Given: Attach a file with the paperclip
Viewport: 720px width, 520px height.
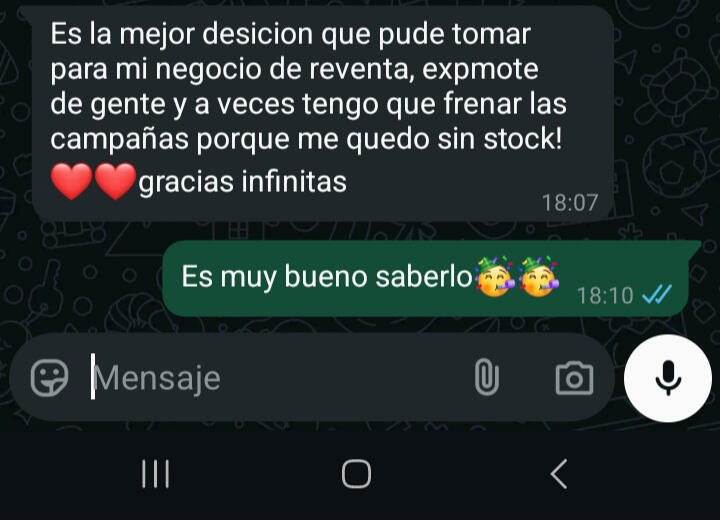Looking at the screenshot, I should click(486, 378).
